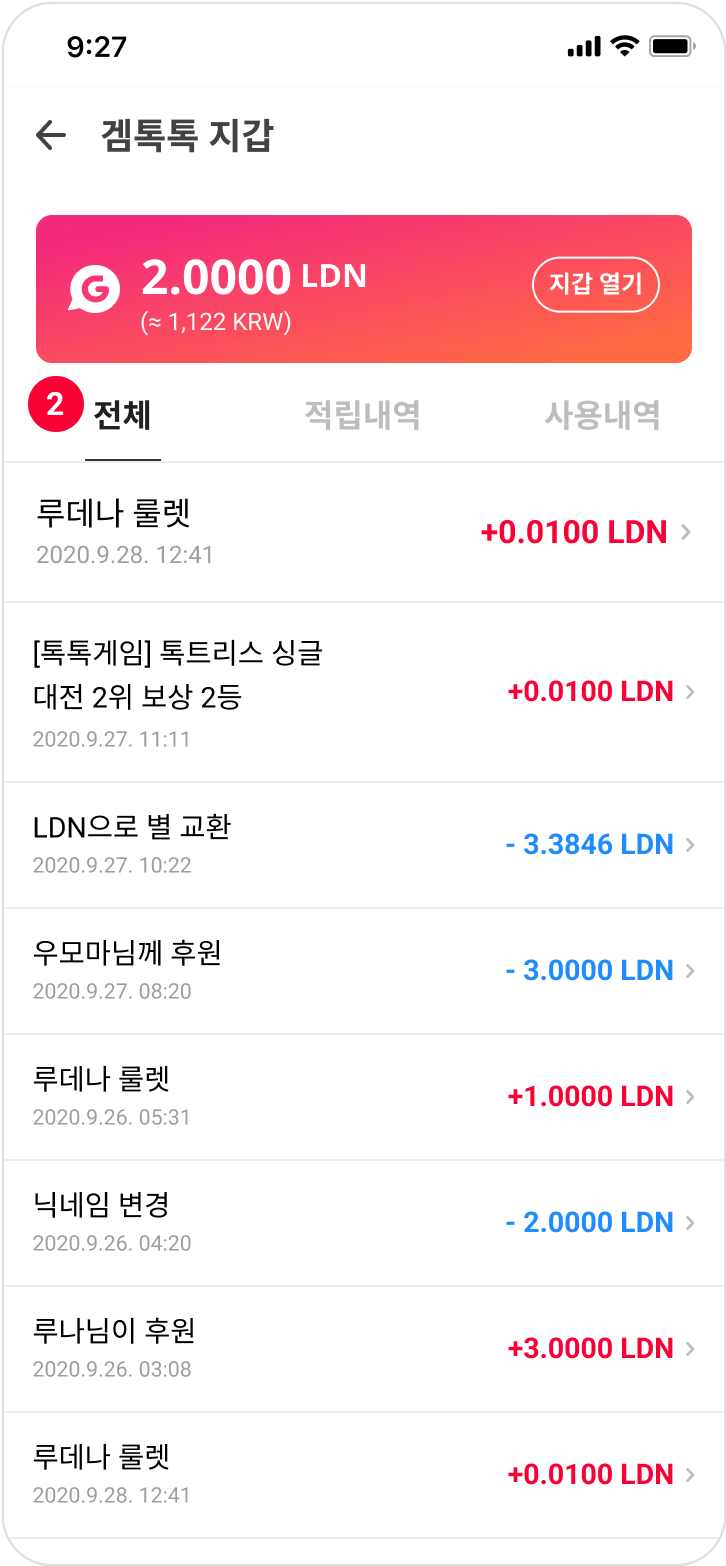Switch to the 적립내역 tab
This screenshot has height=1566, width=726.
click(362, 415)
